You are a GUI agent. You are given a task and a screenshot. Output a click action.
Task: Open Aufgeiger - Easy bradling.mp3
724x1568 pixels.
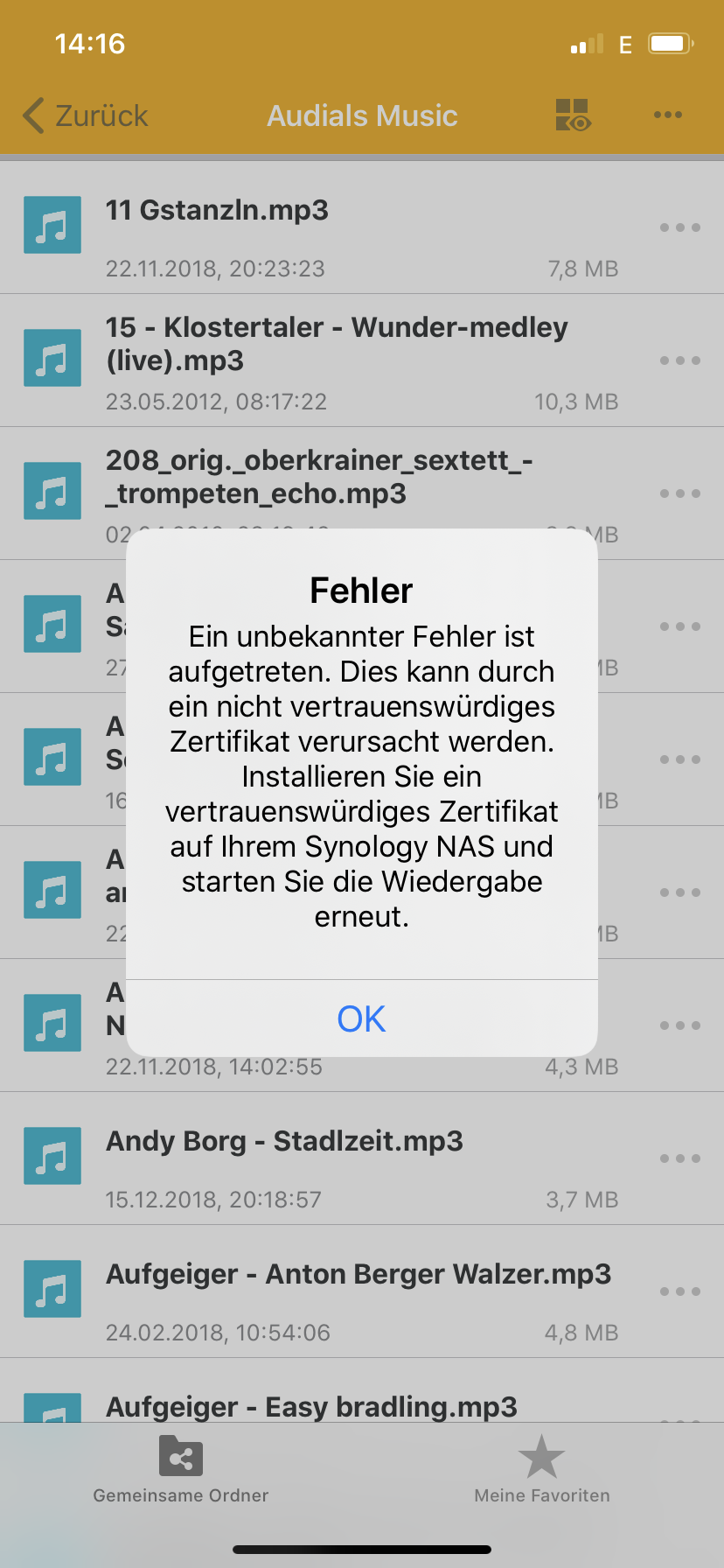(362, 1390)
